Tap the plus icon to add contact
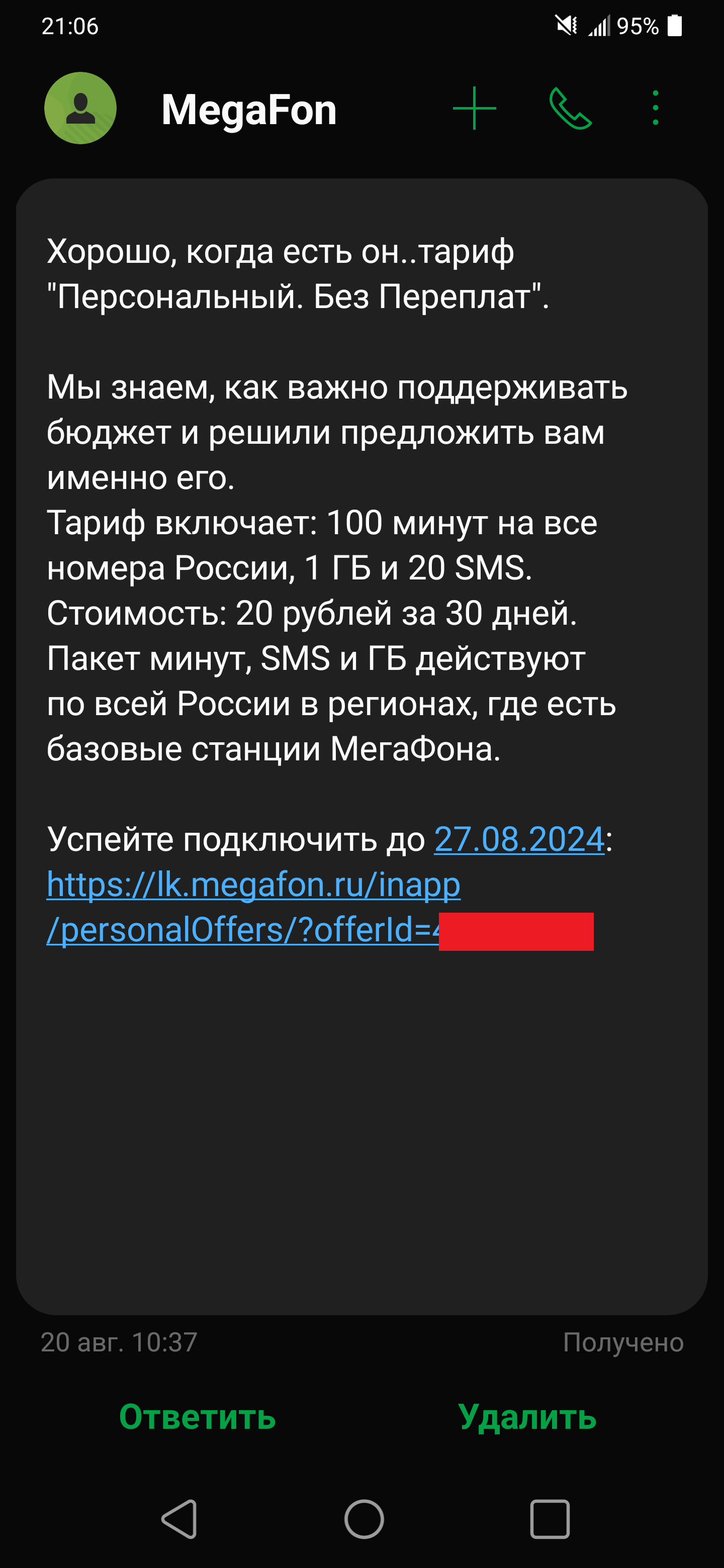724x1568 pixels. click(474, 109)
